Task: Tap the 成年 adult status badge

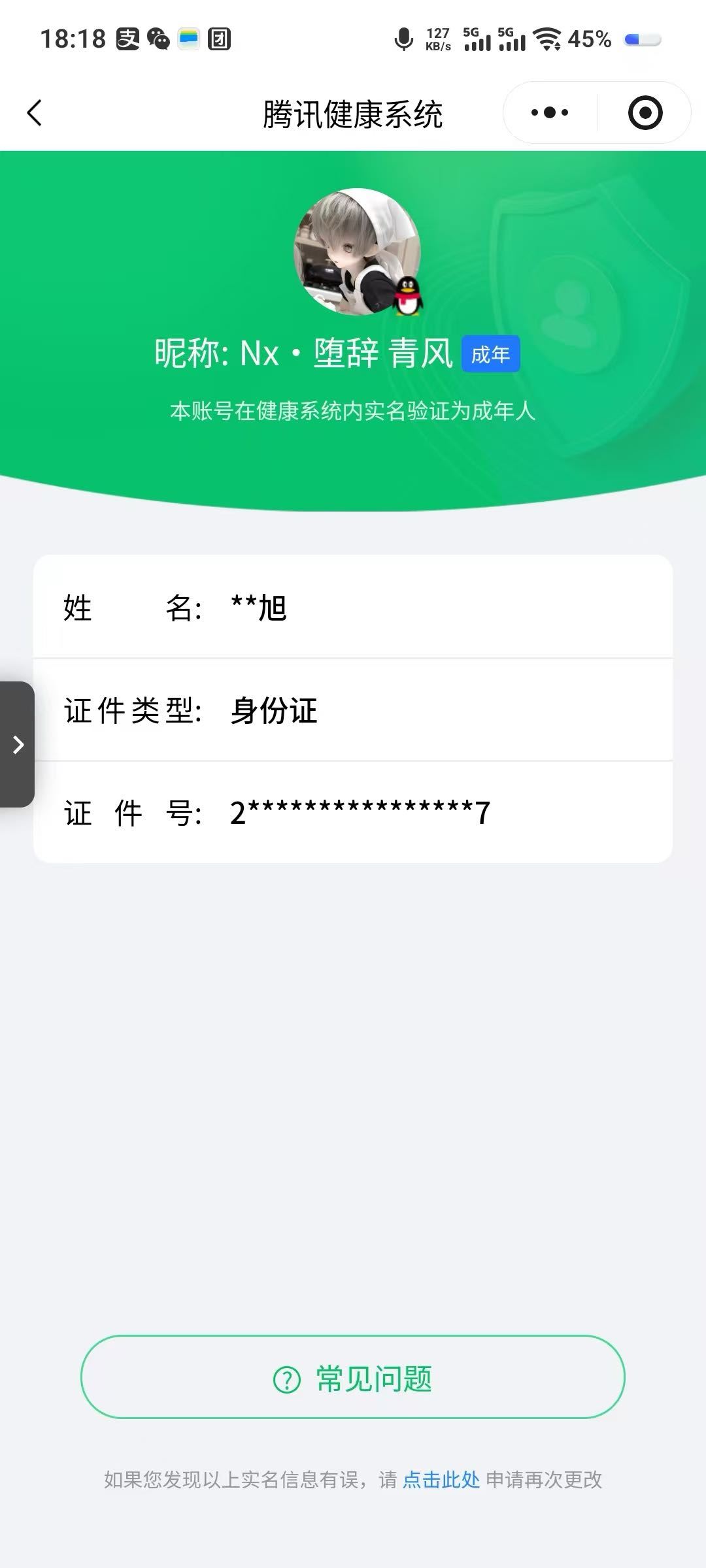Action: click(492, 353)
